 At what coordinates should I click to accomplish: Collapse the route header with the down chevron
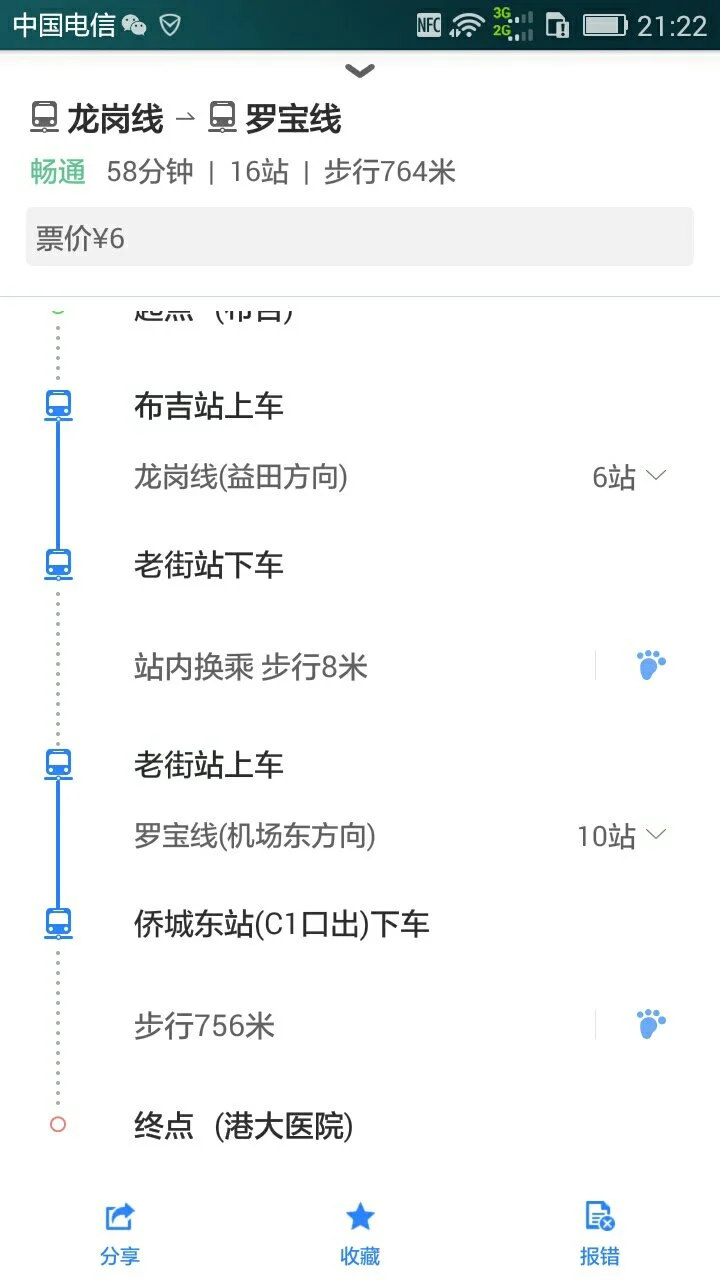(x=359, y=70)
